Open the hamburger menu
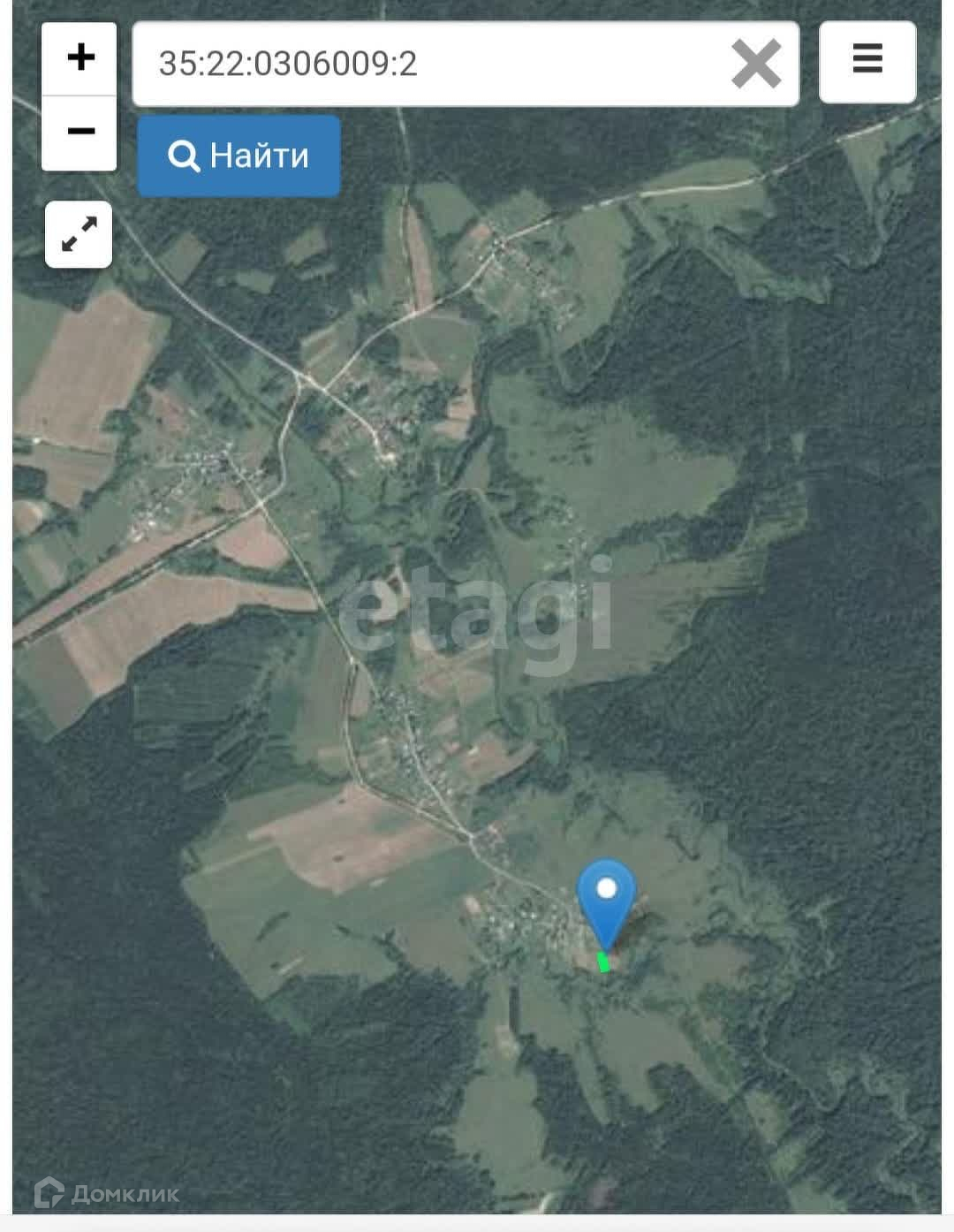 [x=867, y=60]
